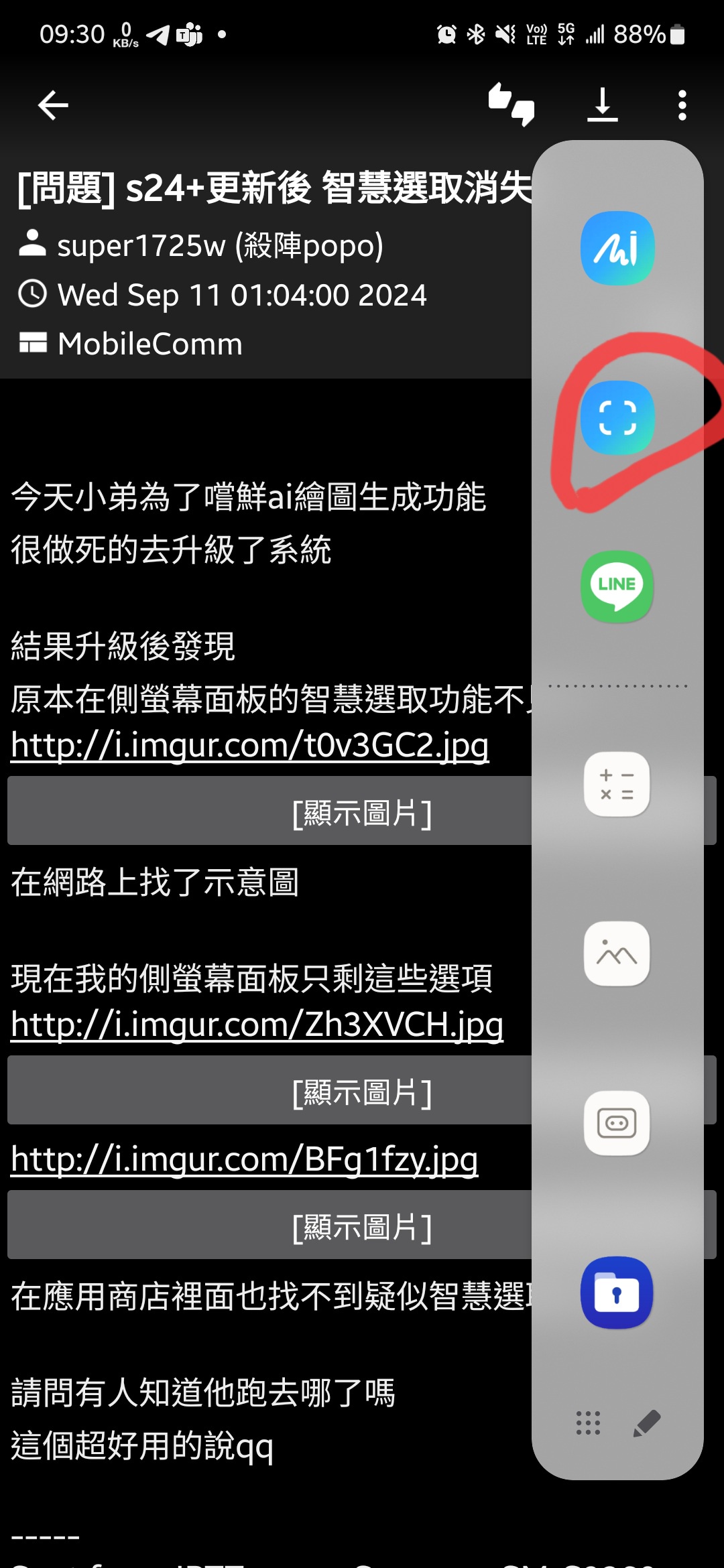This screenshot has height=1568, width=724.
Task: Tap 顯示圖片 under the Zh3XVCH.jpg link
Action: click(x=269, y=1092)
